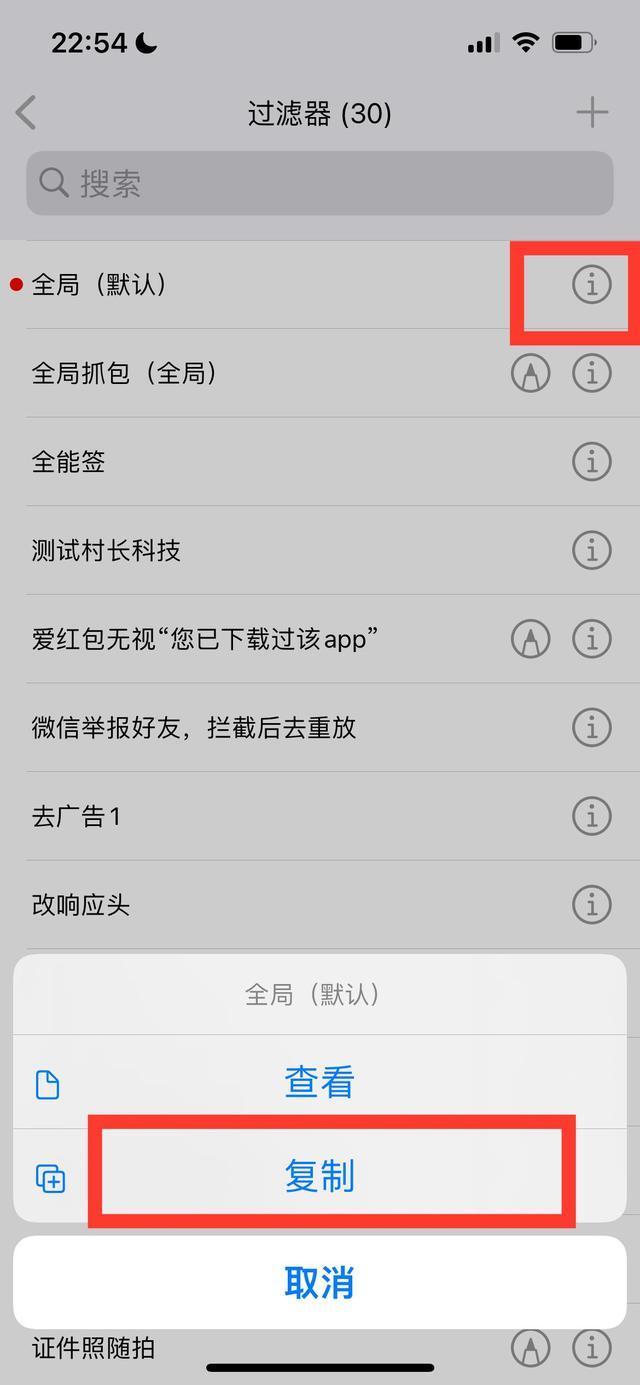Open info for 全能签
The height and width of the screenshot is (1385, 640).
coord(591,462)
